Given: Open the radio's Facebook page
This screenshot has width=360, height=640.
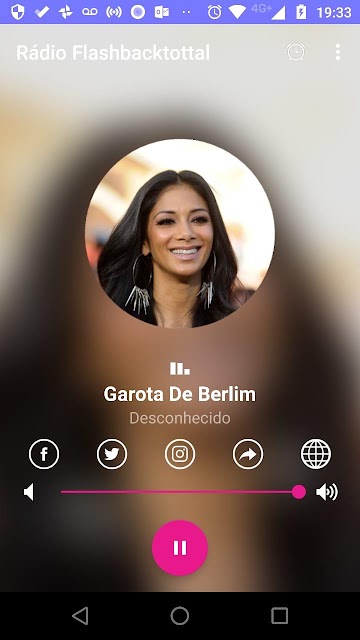Looking at the screenshot, I should click(x=44, y=454).
